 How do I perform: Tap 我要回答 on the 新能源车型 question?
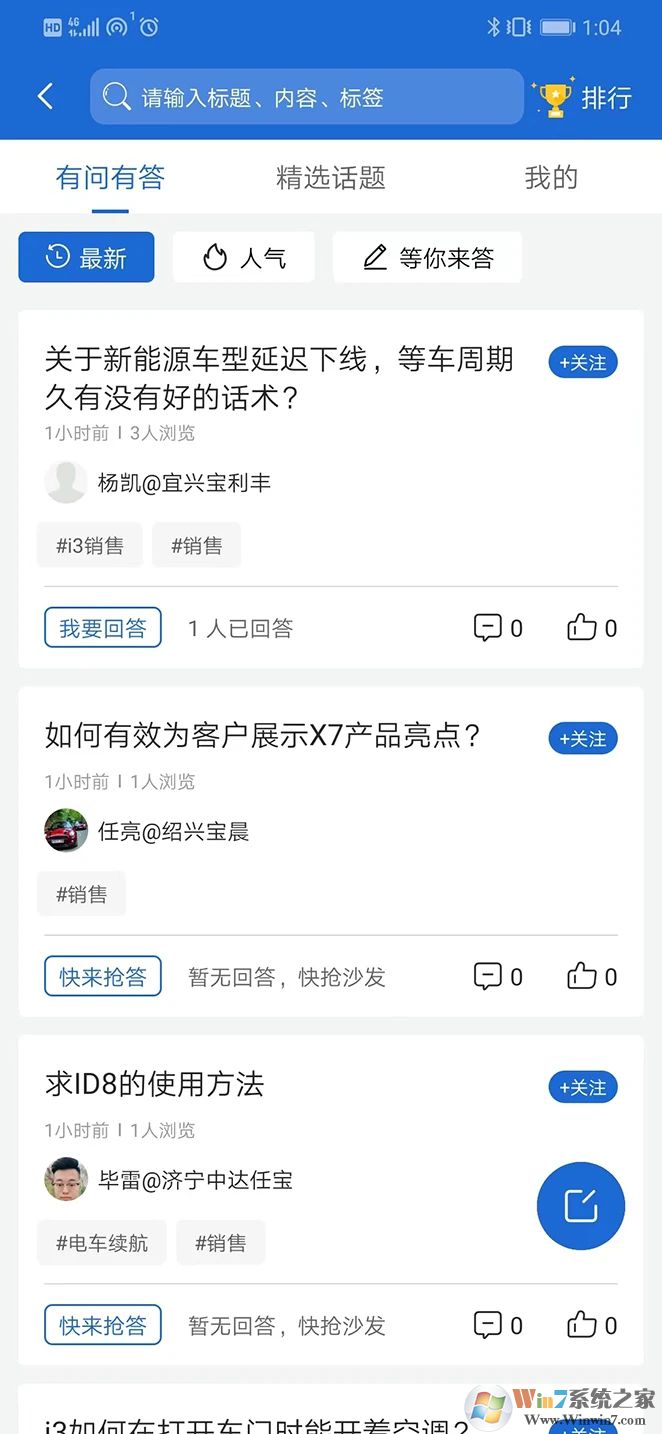tap(103, 628)
